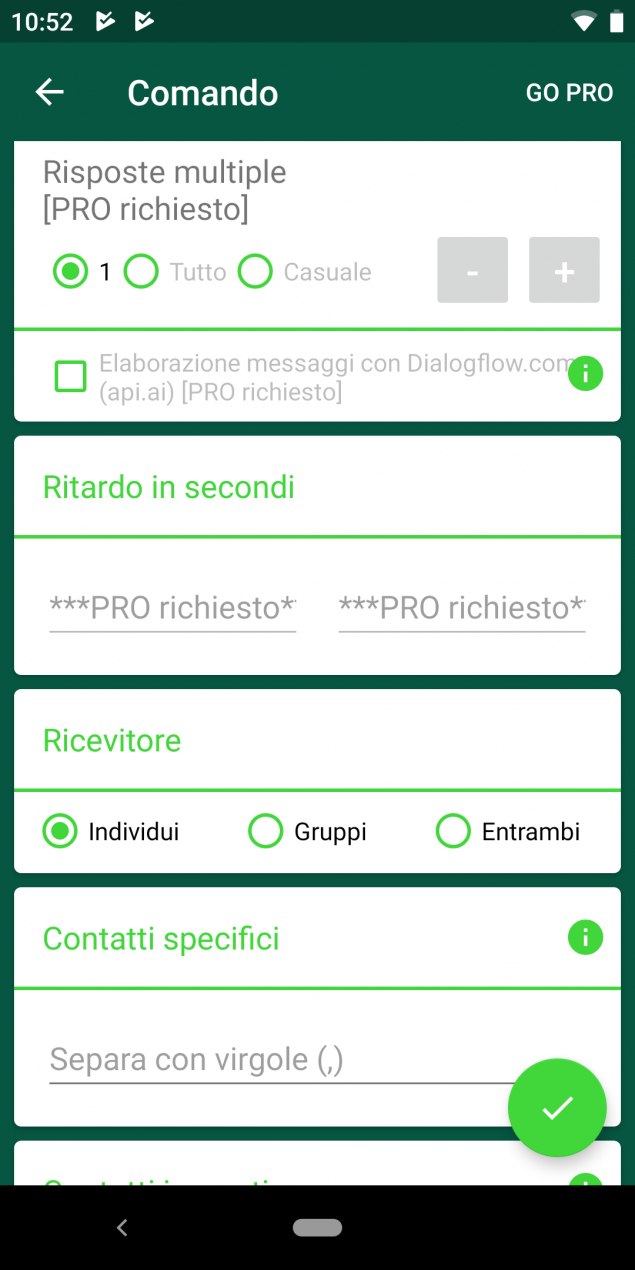Check the Dialogflow.com message processing box
Screen dimensions: 635x1270
[x=70, y=377]
